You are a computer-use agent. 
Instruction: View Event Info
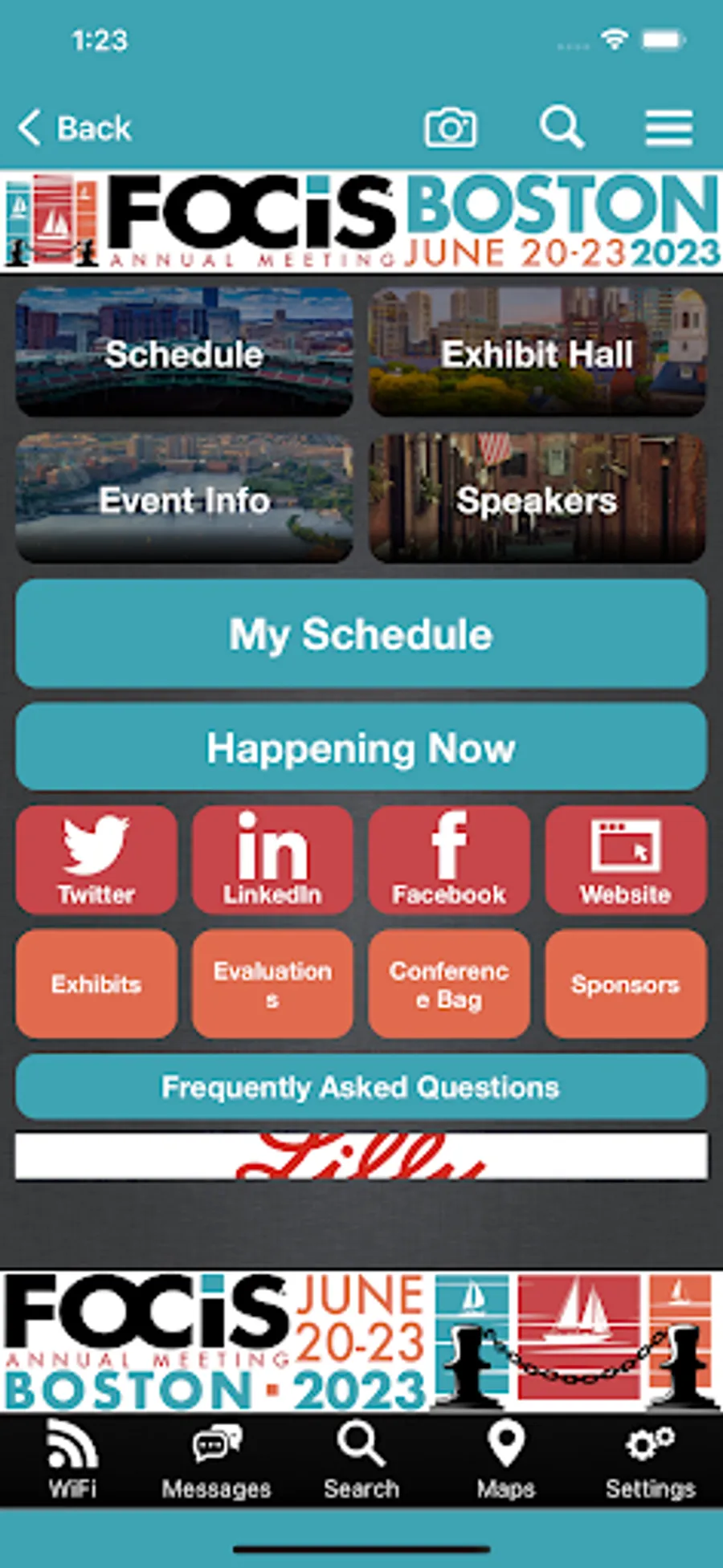pyautogui.click(x=184, y=499)
